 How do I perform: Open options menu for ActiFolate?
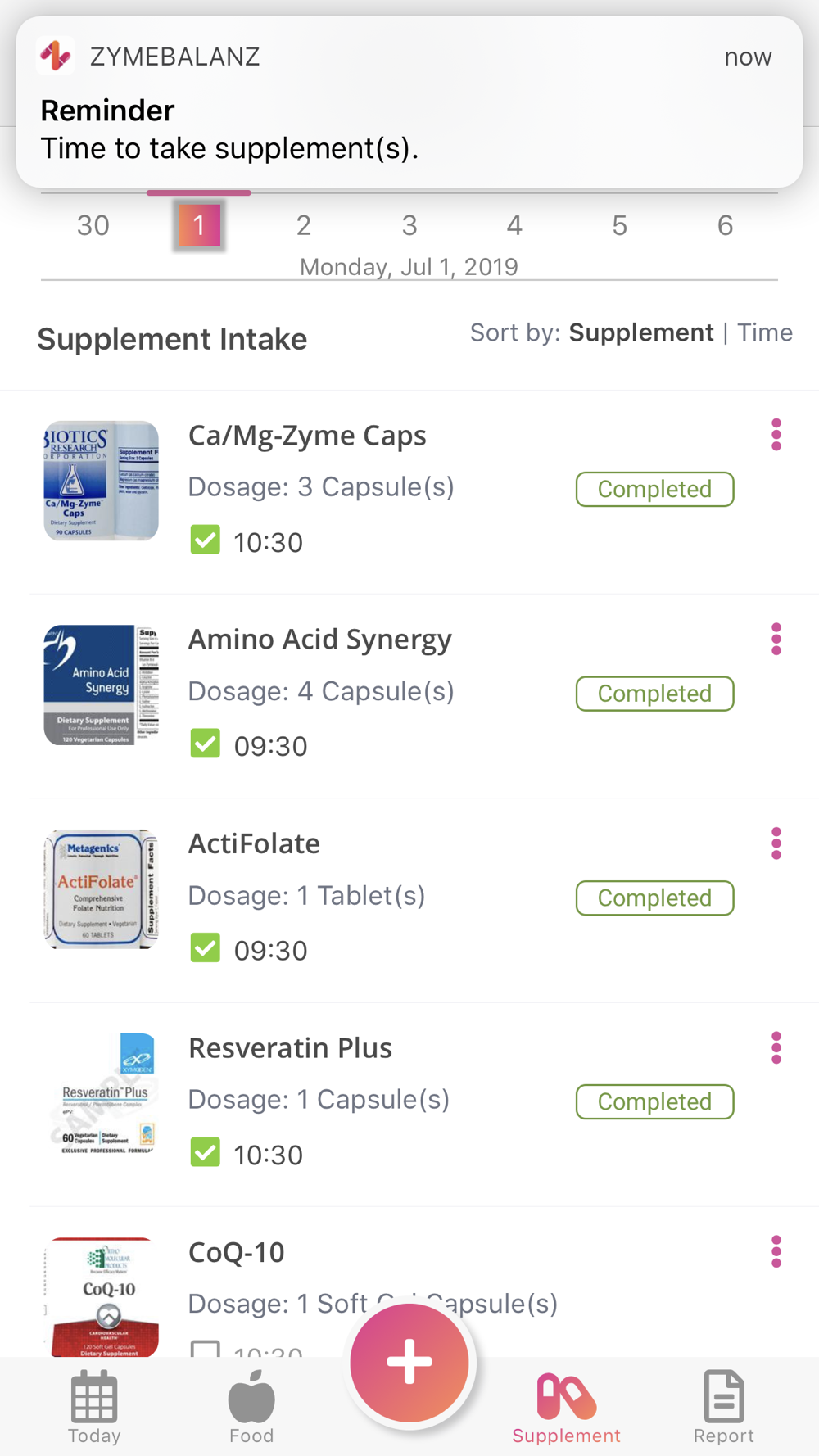pos(776,843)
